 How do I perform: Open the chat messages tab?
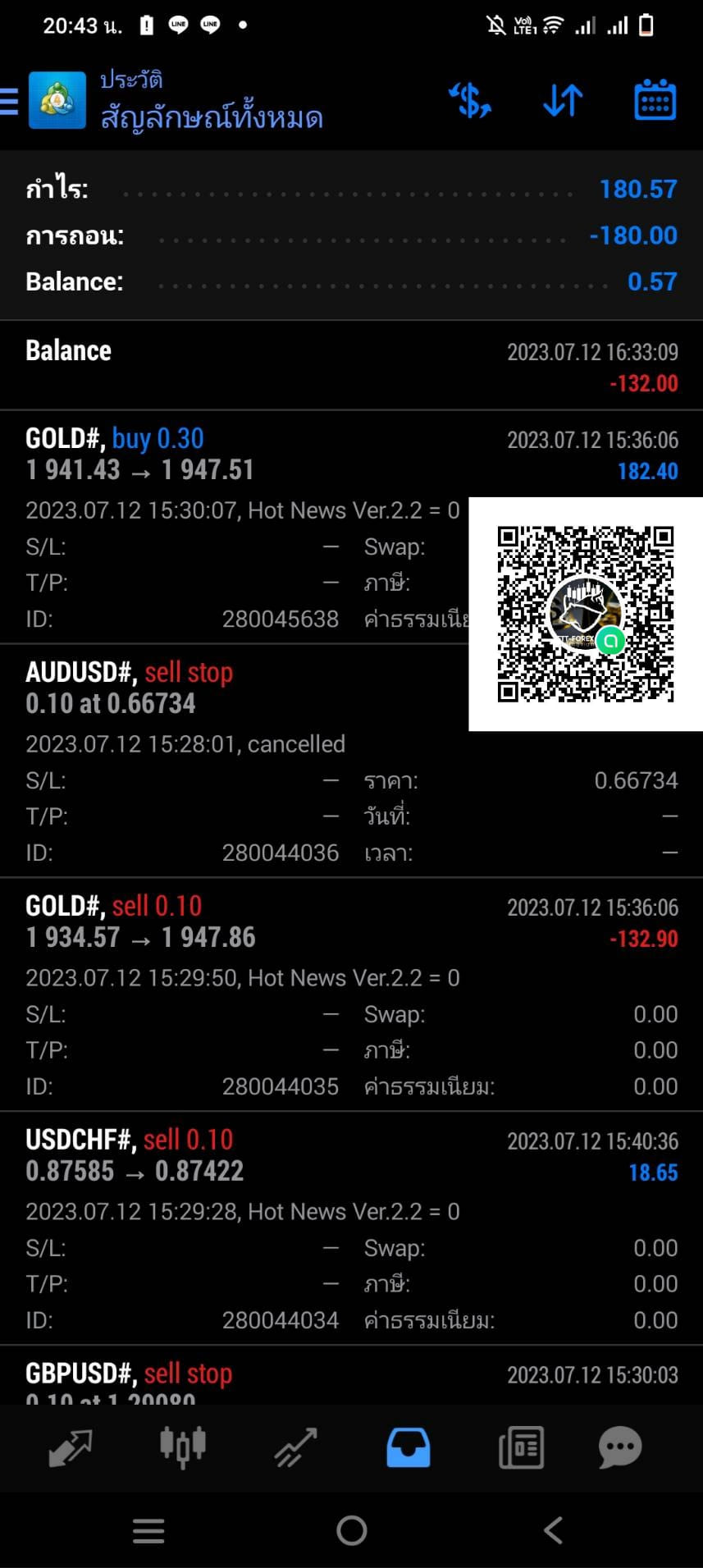[620, 1447]
